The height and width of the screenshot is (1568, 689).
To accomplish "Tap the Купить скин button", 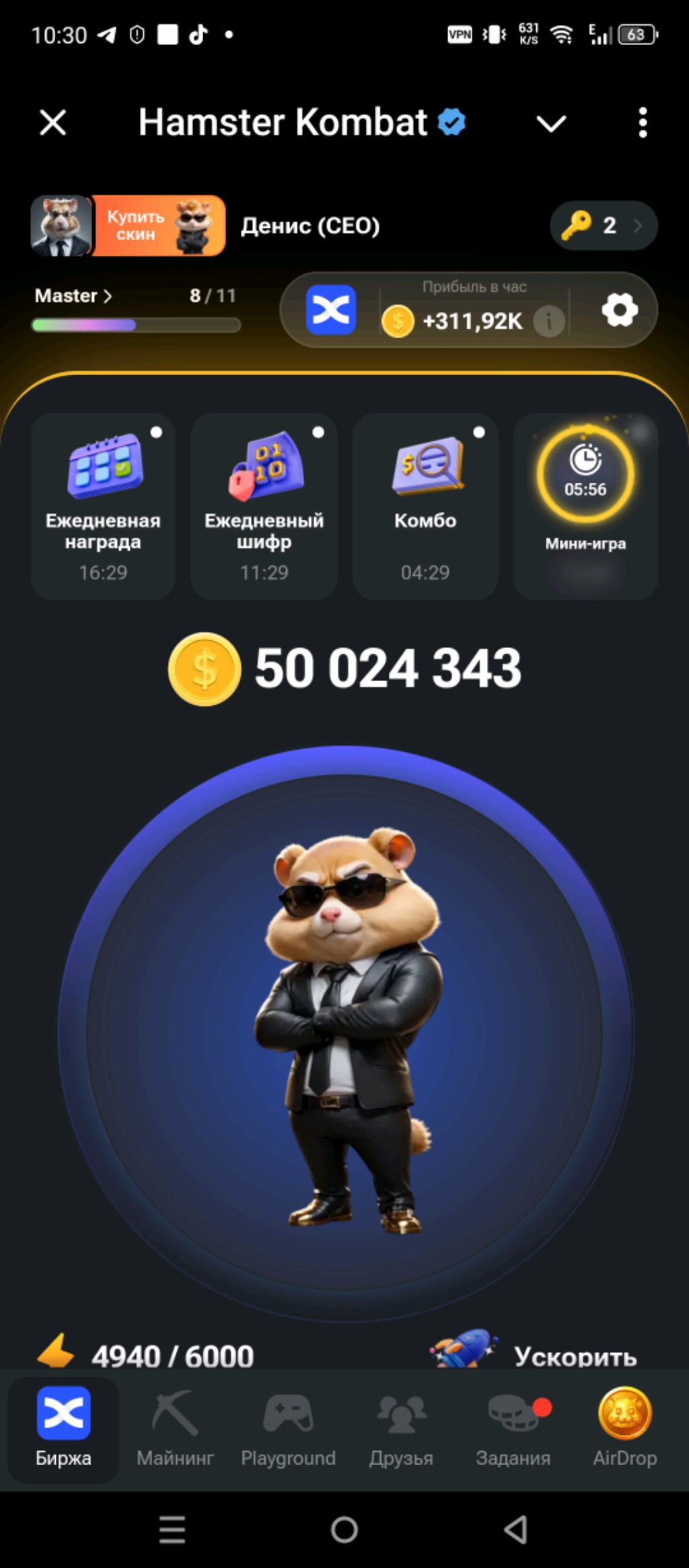I will pyautogui.click(x=159, y=226).
